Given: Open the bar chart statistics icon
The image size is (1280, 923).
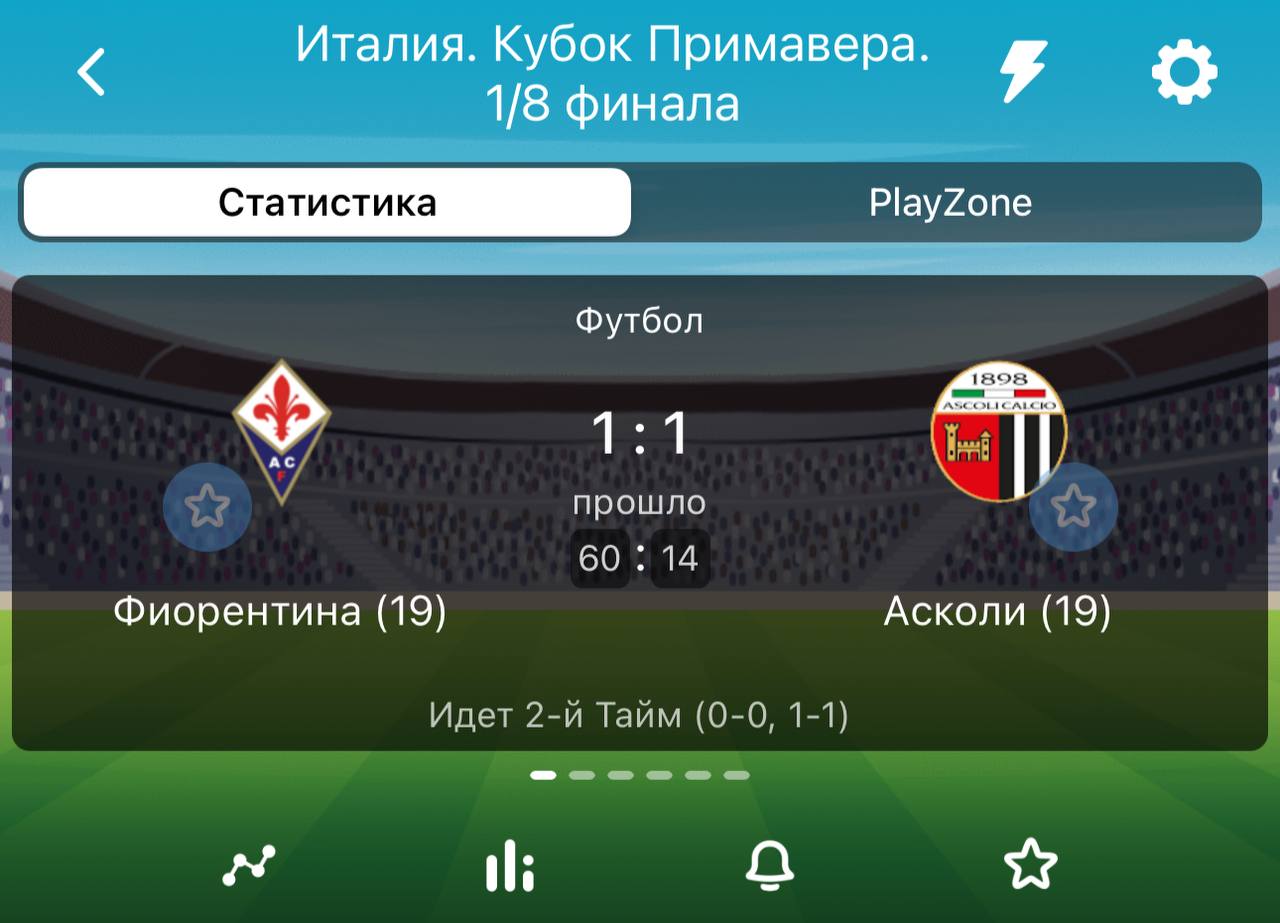Looking at the screenshot, I should pyautogui.click(x=509, y=865).
